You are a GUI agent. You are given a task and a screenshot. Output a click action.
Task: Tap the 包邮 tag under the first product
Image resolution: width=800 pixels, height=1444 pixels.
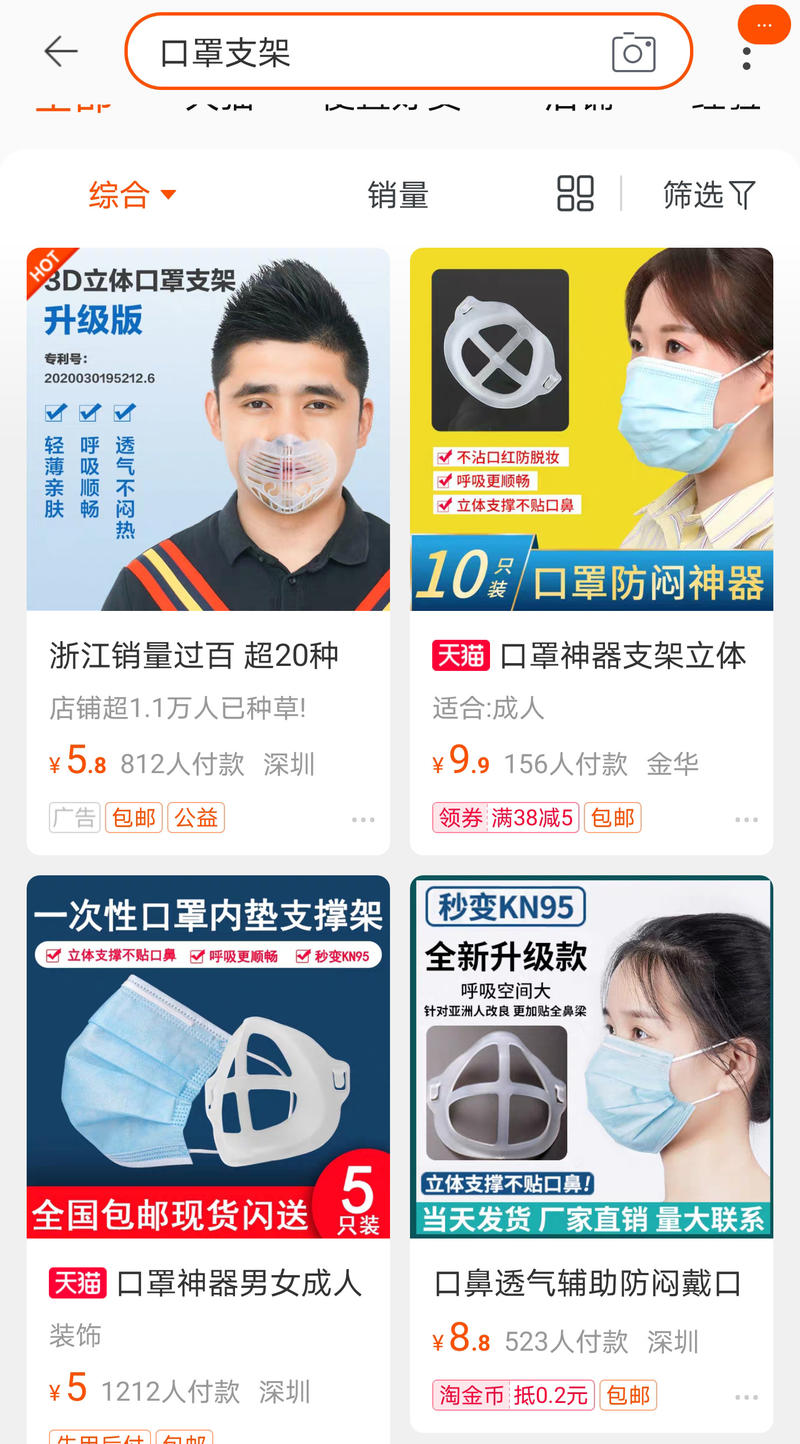134,818
